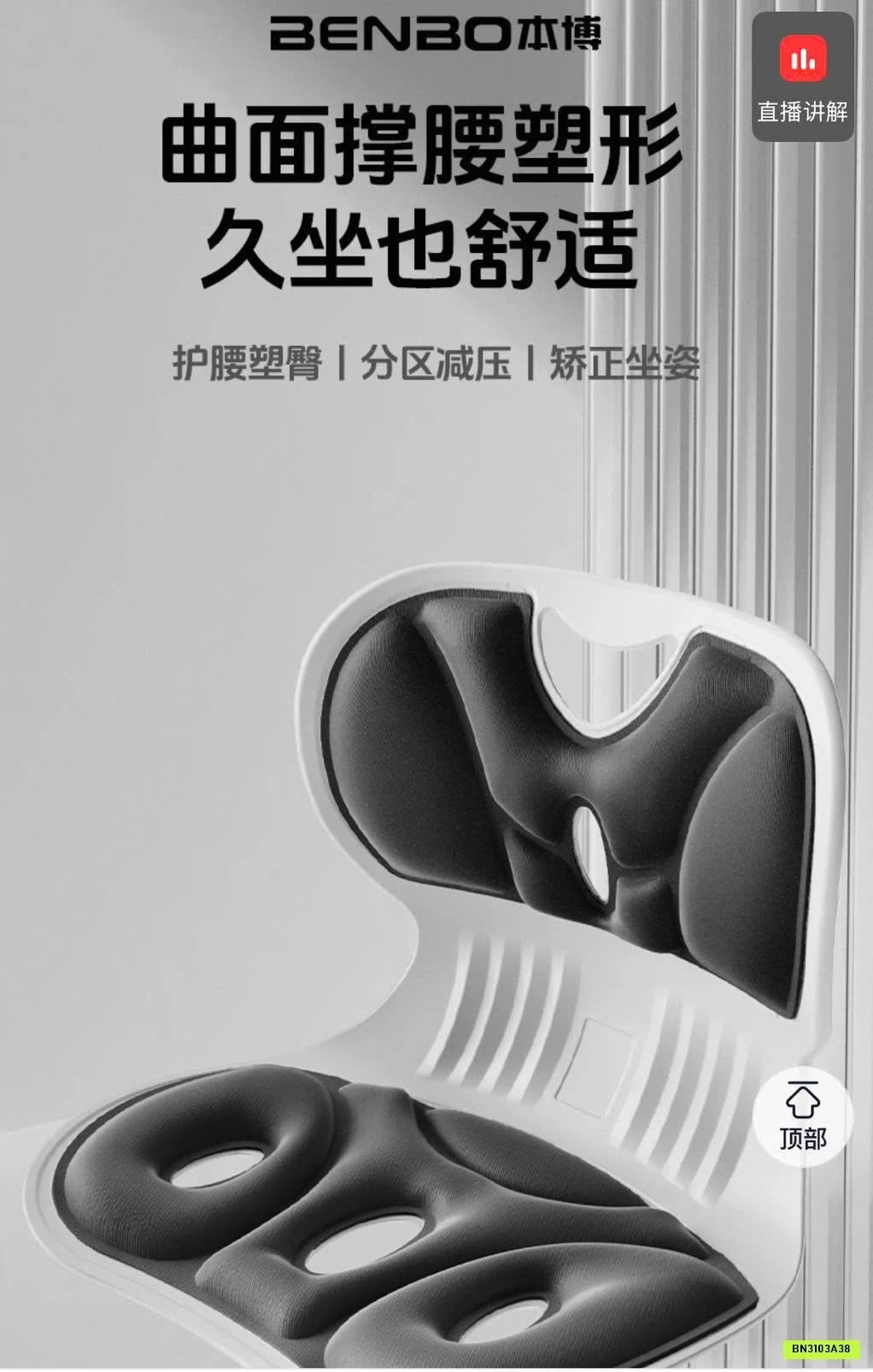Screen dimensions: 873x1372
Task: Expand the 分区减压 feature section
Action: tap(438, 362)
